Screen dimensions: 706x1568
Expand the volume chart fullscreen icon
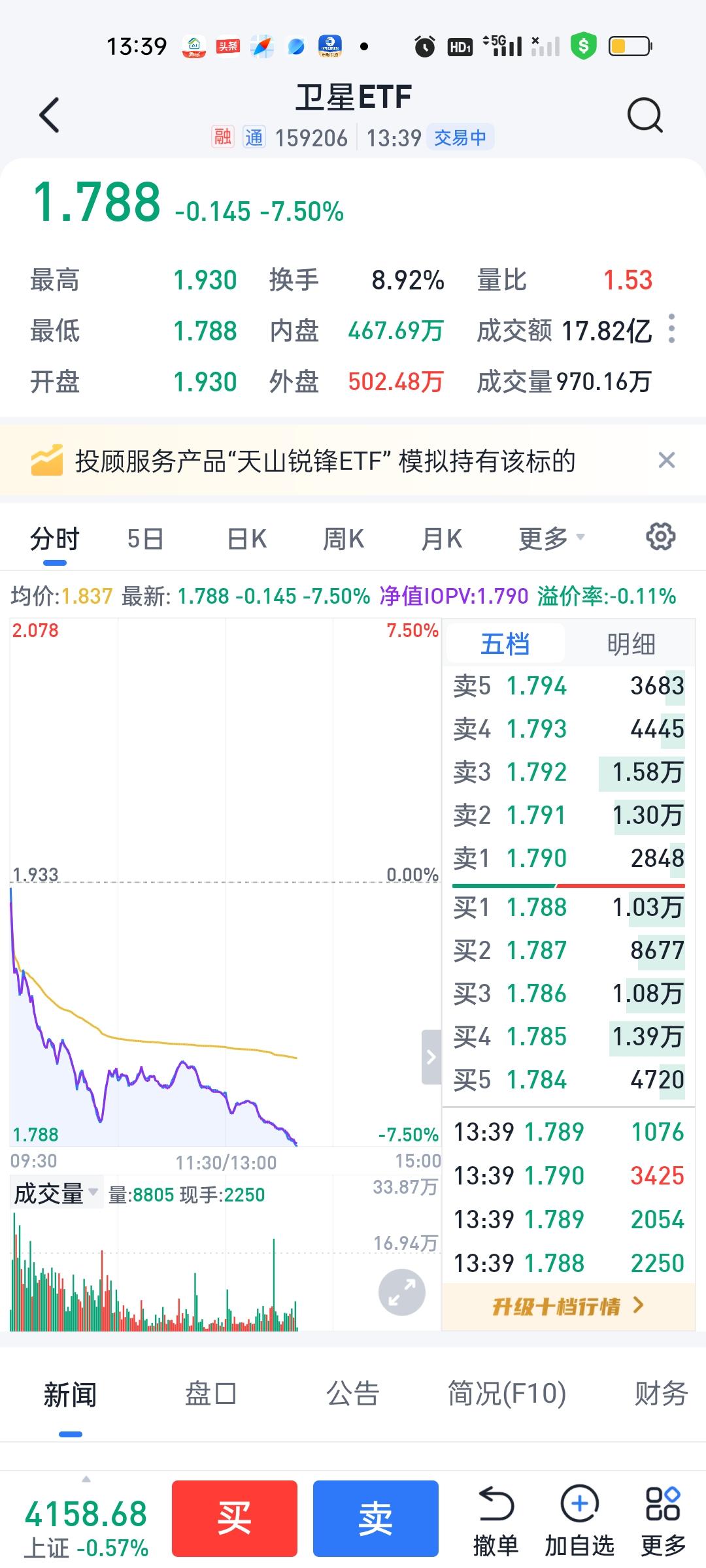pos(403,1292)
